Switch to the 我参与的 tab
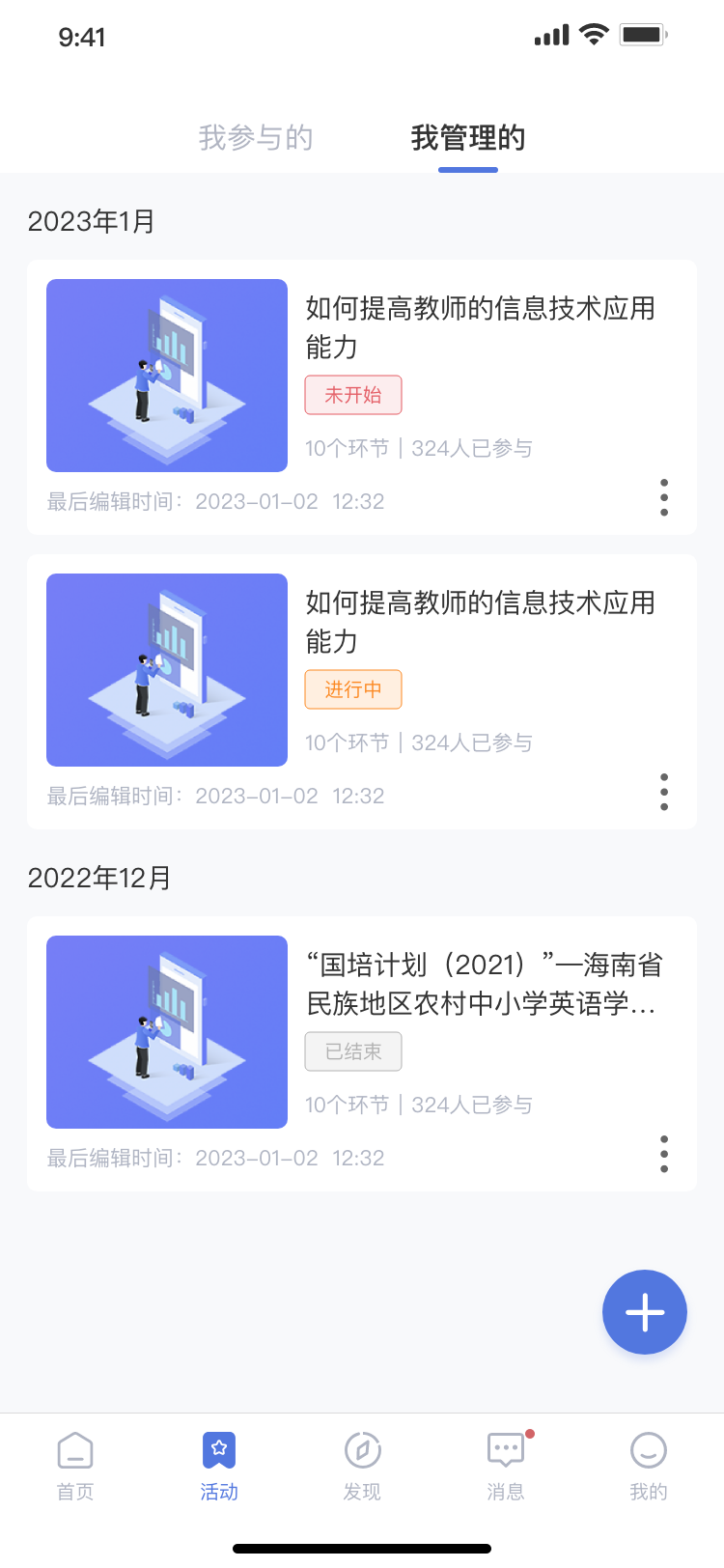724x1568 pixels. click(x=255, y=138)
